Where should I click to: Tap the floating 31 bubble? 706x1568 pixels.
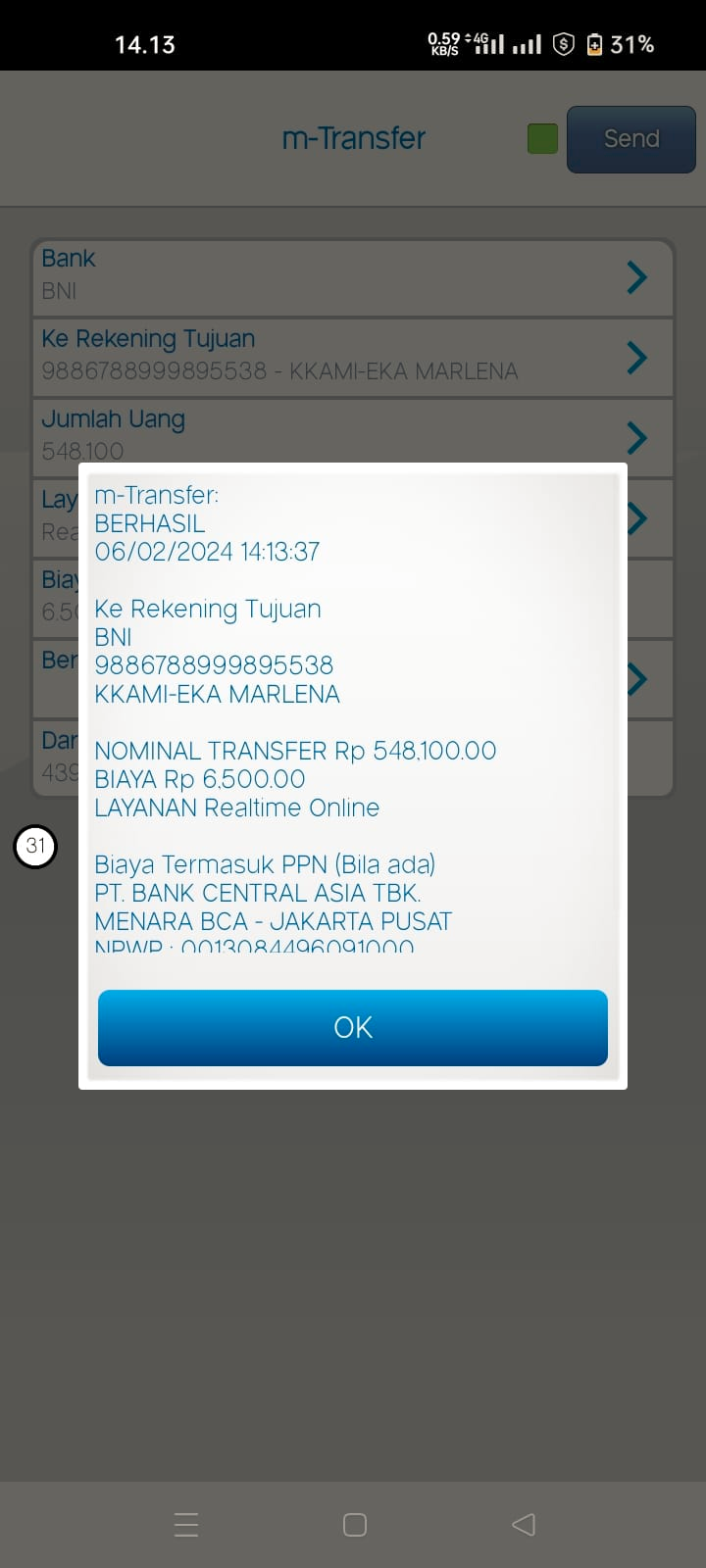point(35,846)
